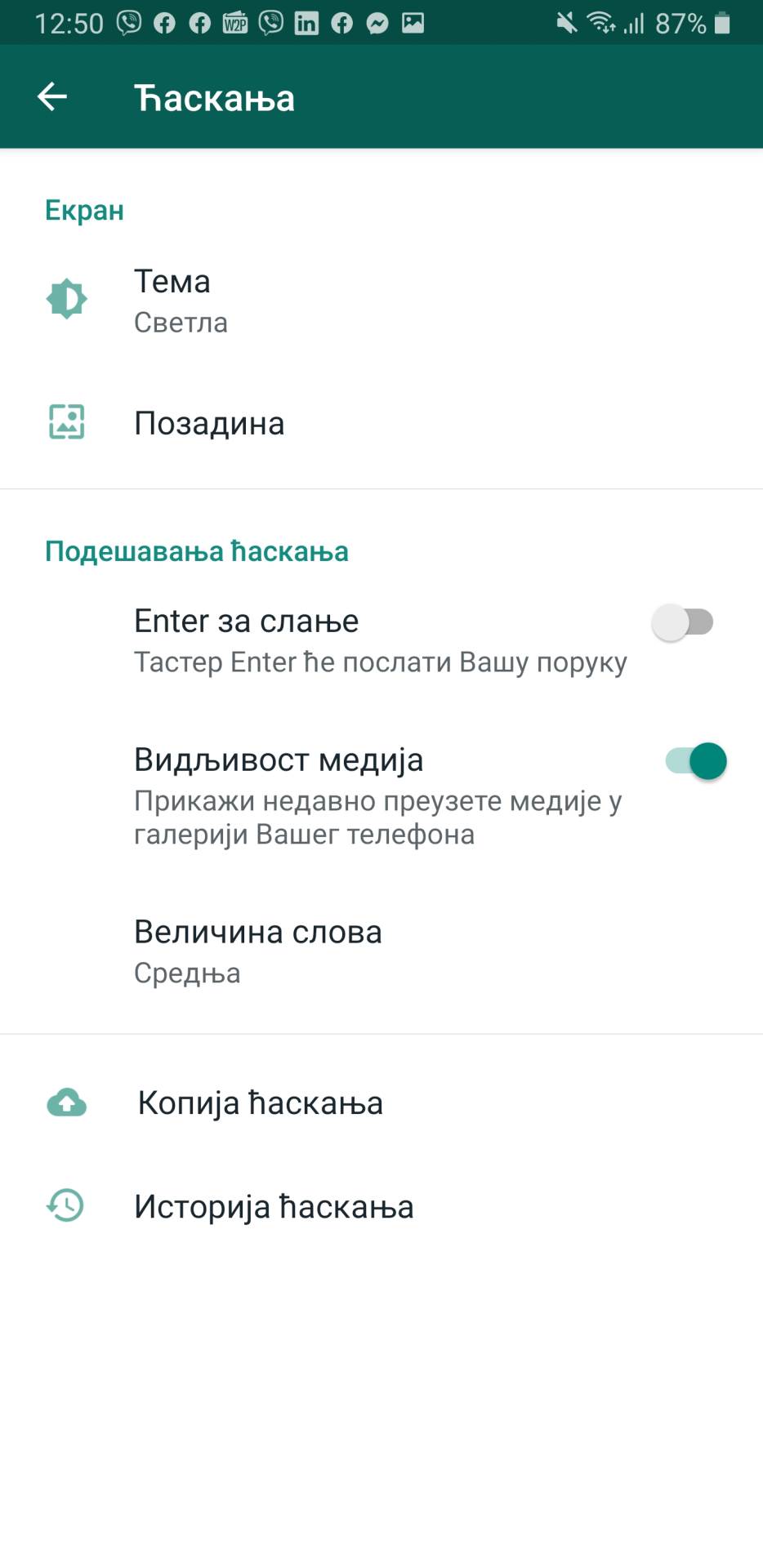
Task: Tap the clock history icon beside Историја ћаскања
Action: pyautogui.click(x=65, y=1206)
